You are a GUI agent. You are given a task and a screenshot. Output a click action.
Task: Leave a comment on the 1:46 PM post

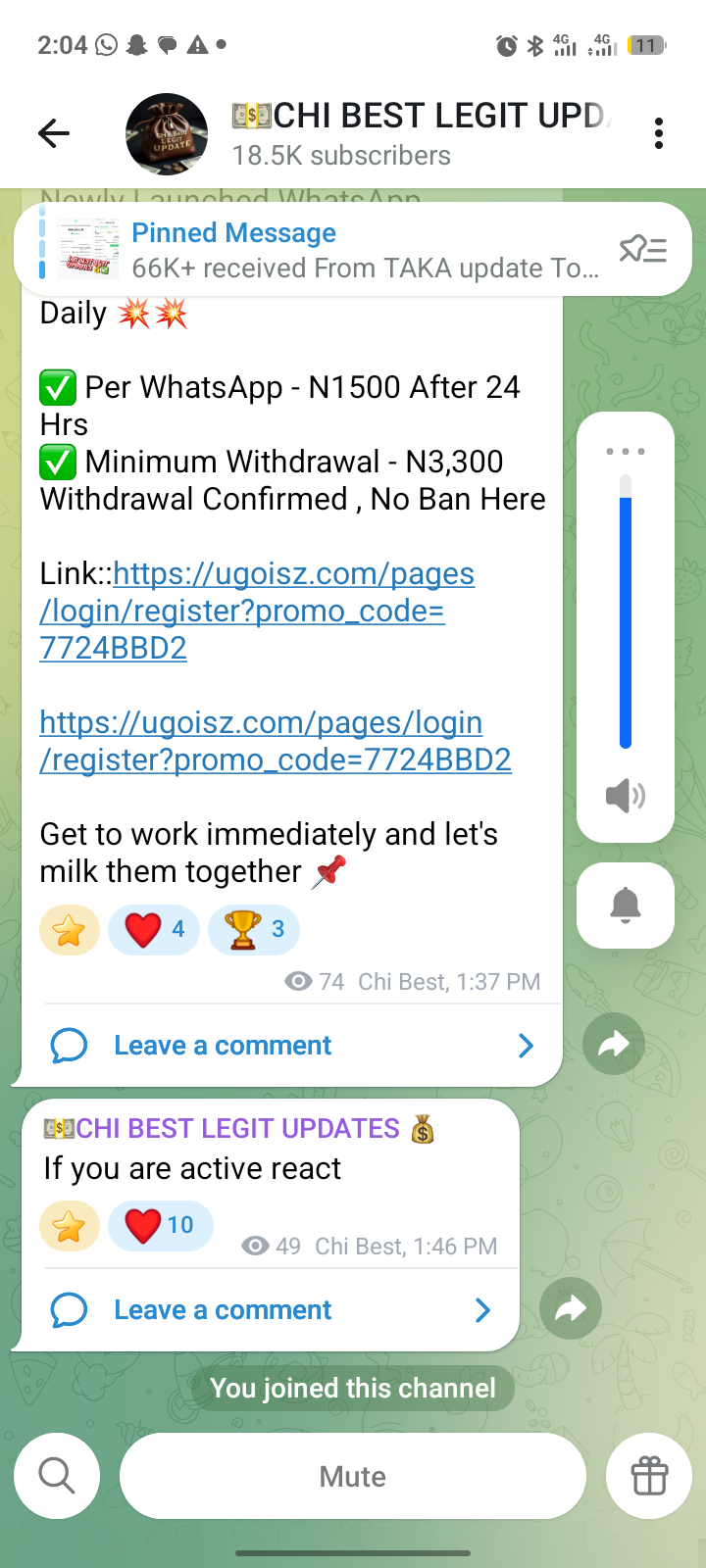tap(223, 1310)
